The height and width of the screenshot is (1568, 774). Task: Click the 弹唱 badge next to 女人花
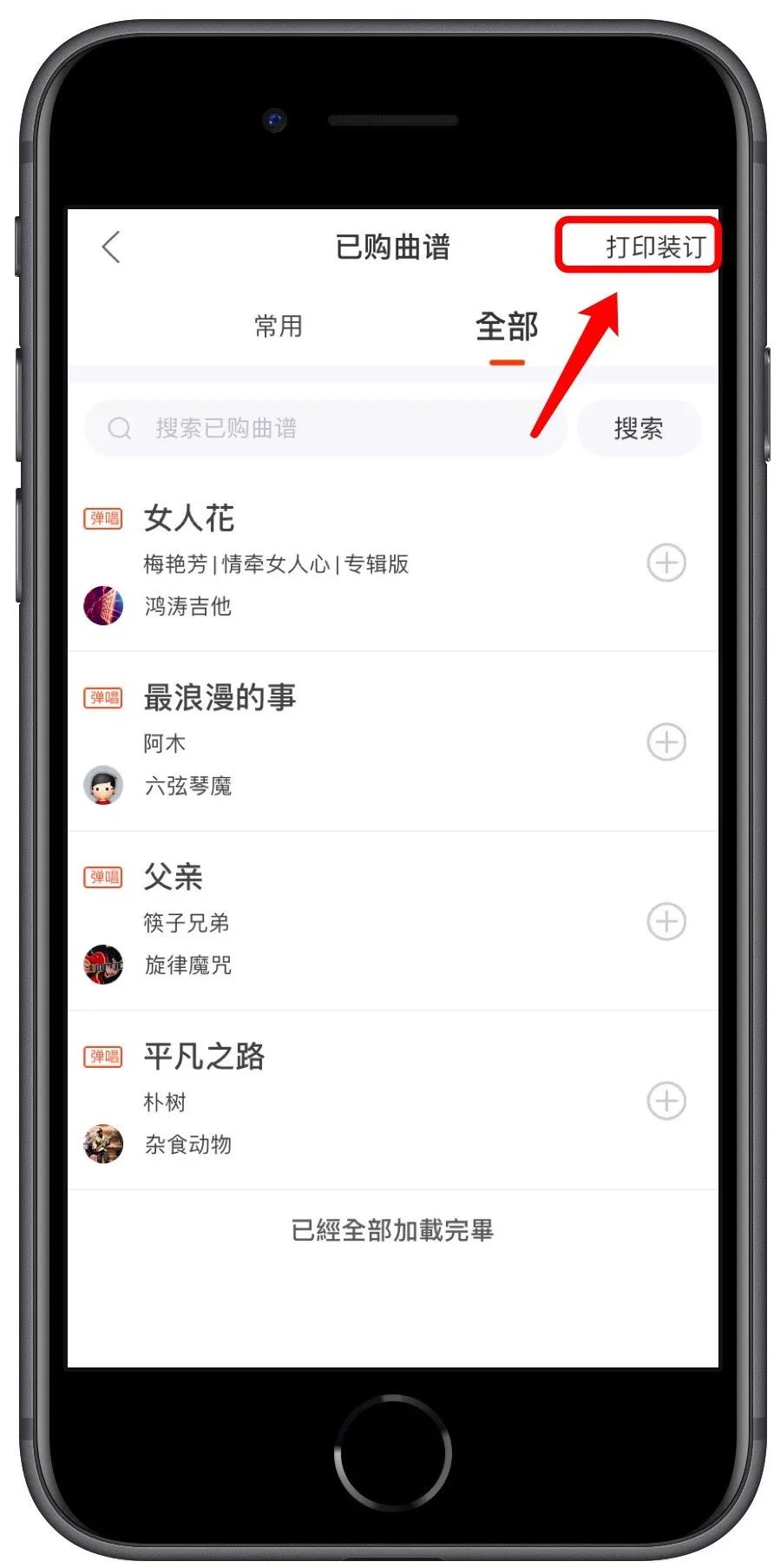pyautogui.click(x=102, y=517)
